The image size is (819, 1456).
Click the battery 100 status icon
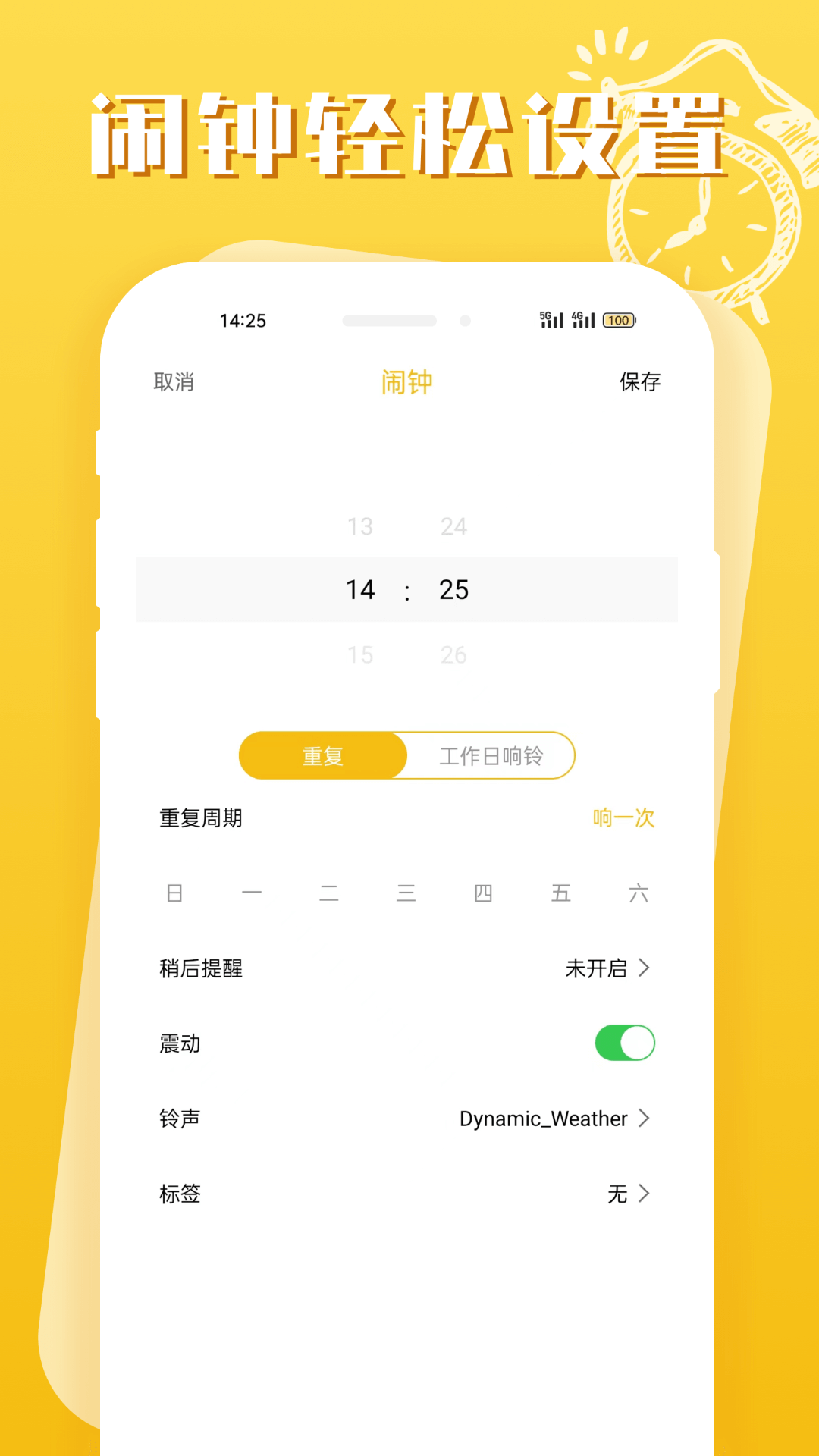618,321
